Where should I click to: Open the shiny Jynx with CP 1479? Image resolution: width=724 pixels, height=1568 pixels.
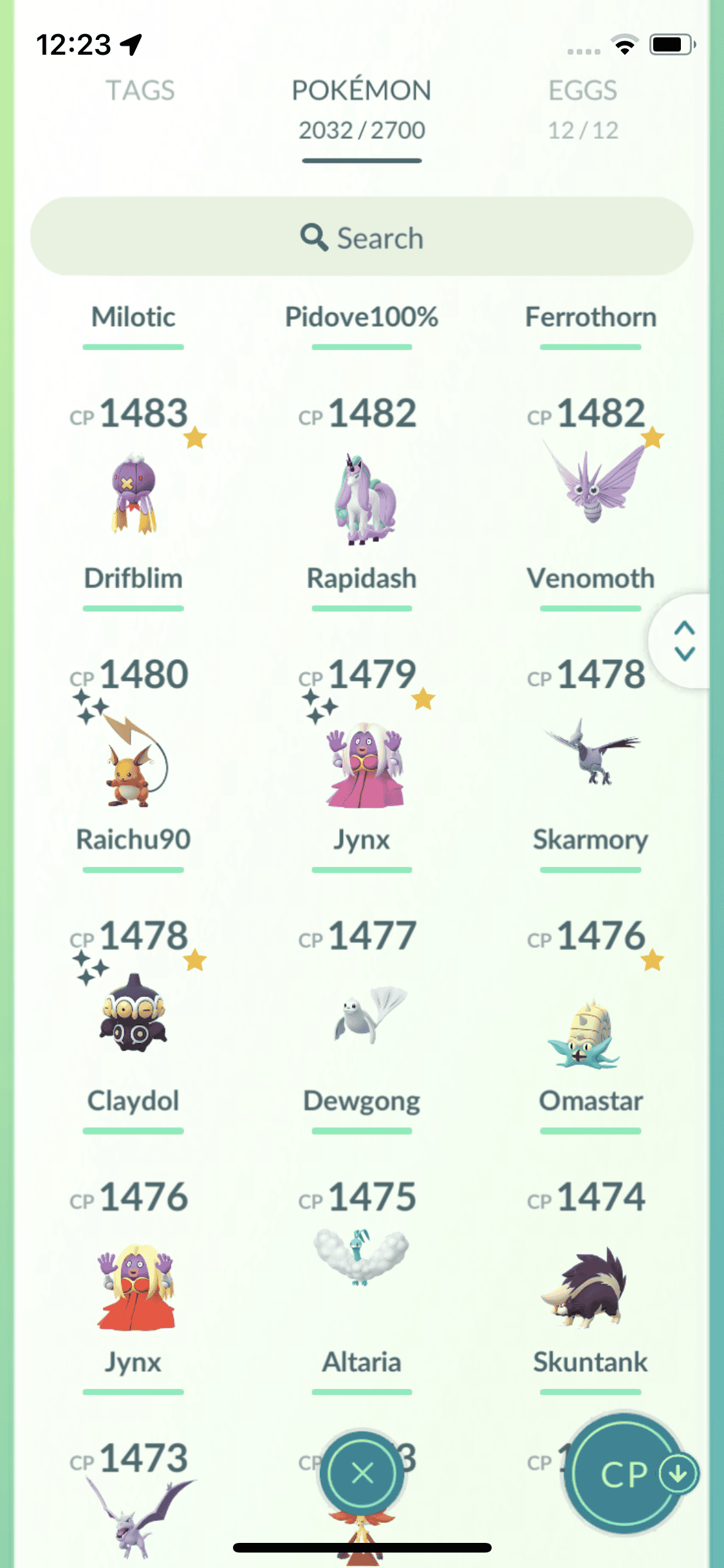click(x=362, y=766)
